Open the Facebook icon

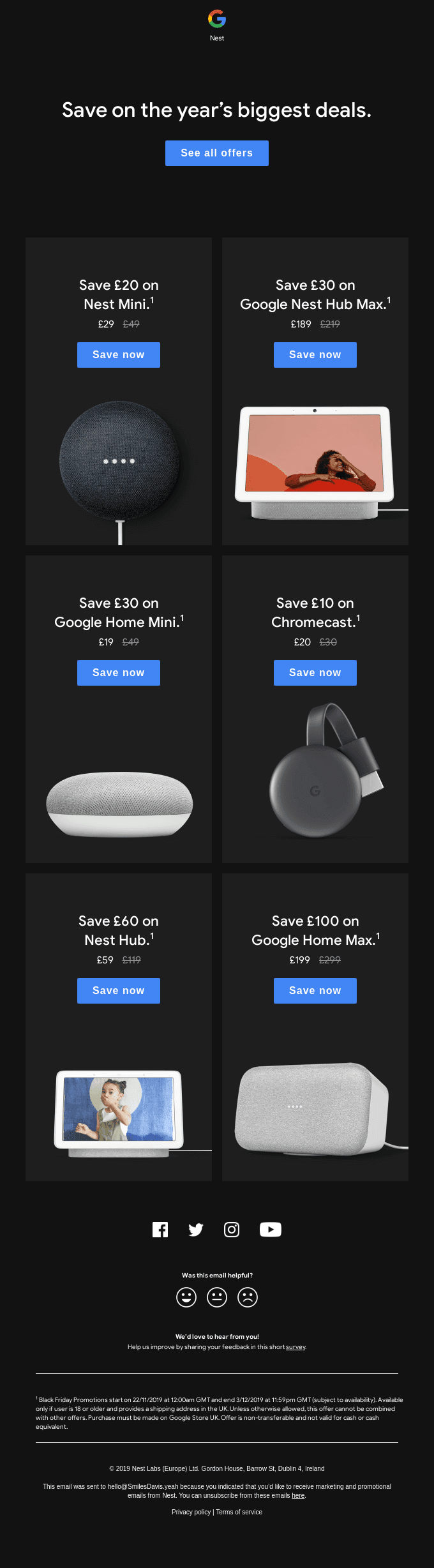pos(160,1230)
